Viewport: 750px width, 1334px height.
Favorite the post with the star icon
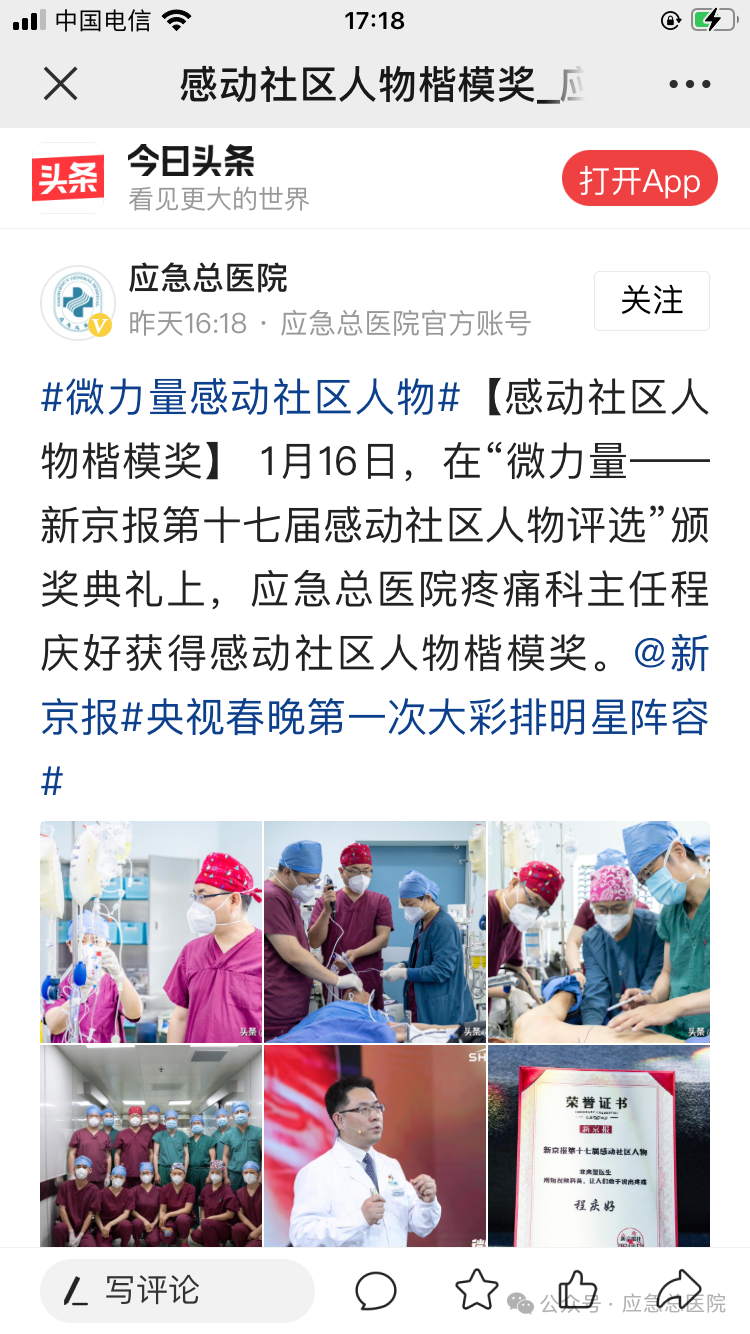tap(477, 1290)
